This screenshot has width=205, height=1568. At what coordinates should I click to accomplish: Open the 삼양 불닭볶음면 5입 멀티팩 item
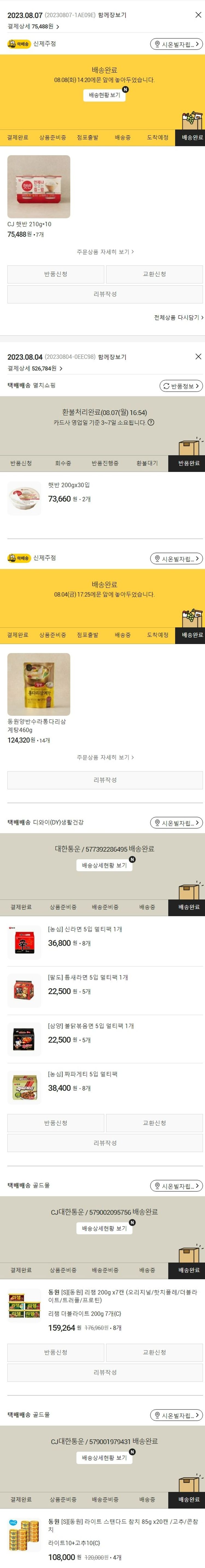tap(91, 1026)
